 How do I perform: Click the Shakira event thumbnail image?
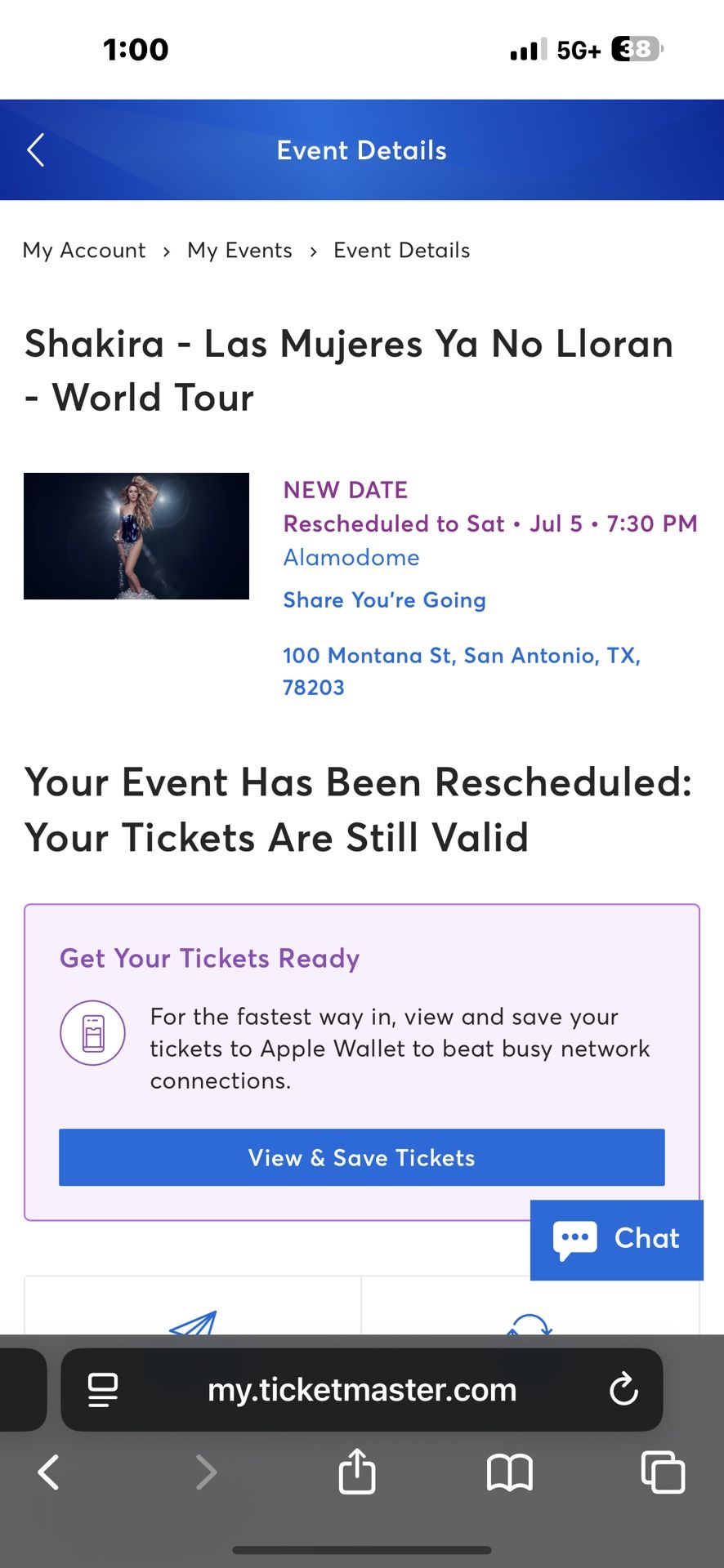[136, 536]
